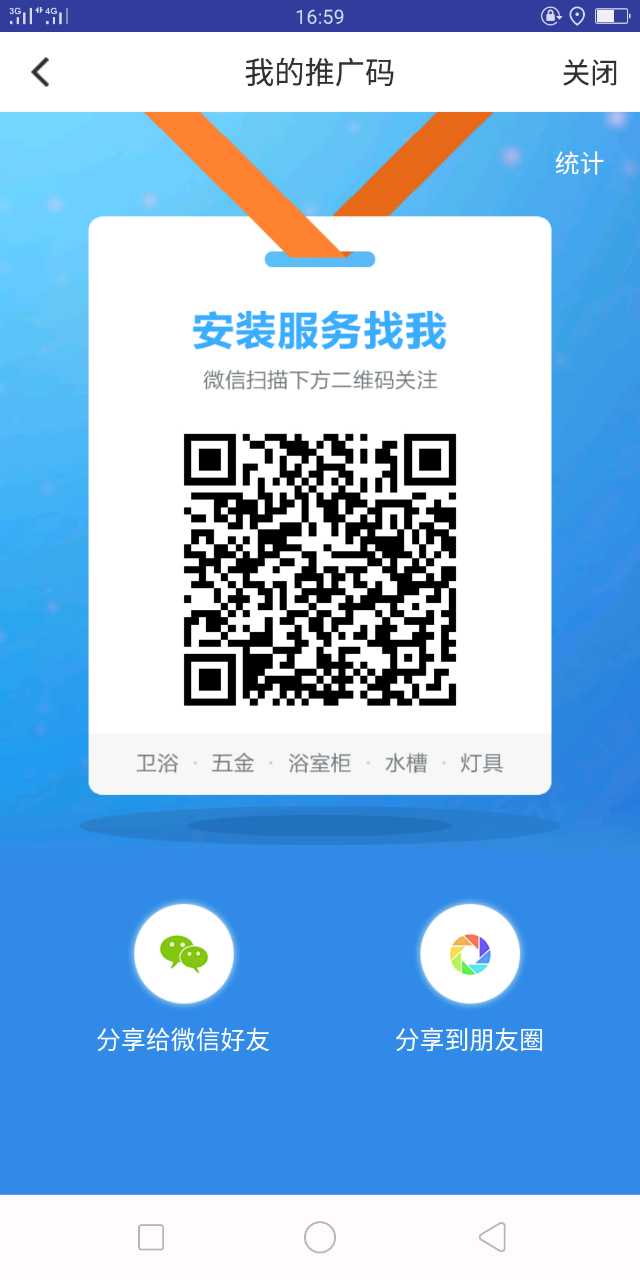Screen dimensions: 640x1280
Task: Go to the system home screen
Action: click(x=320, y=1237)
